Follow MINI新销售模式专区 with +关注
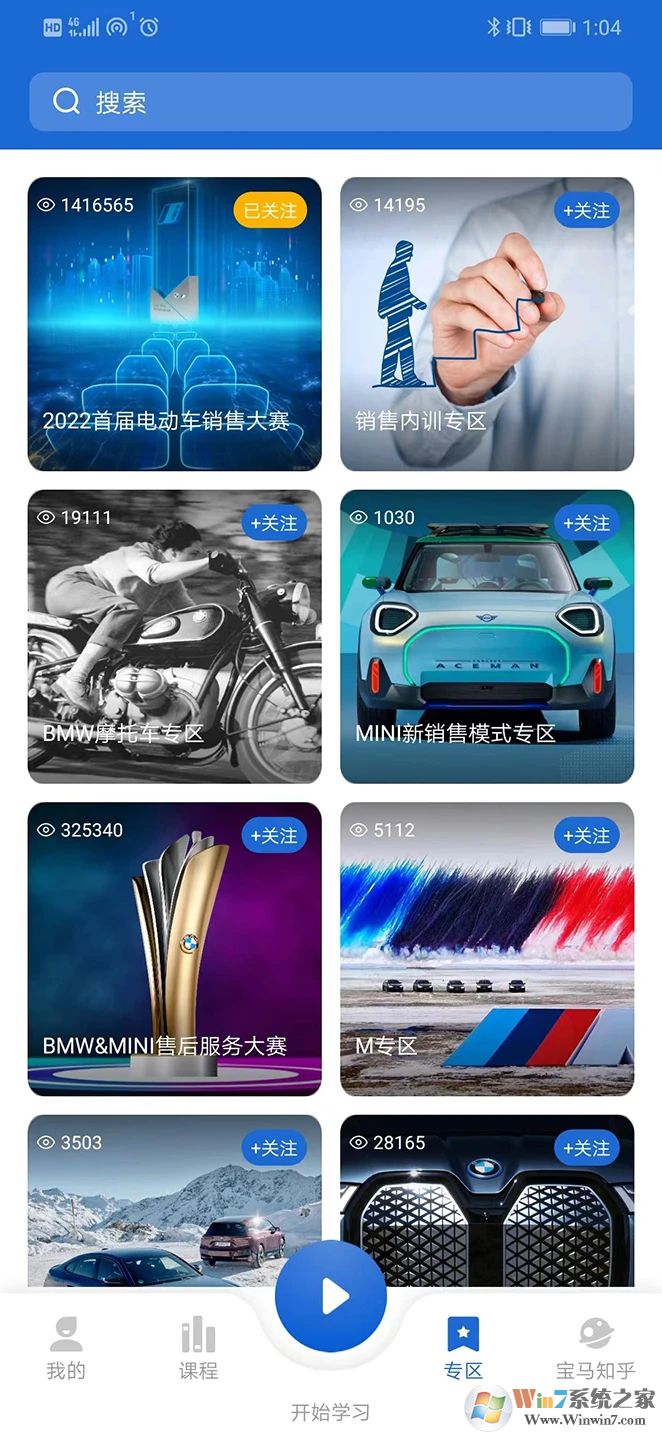This screenshot has width=662, height=1434. tap(586, 523)
